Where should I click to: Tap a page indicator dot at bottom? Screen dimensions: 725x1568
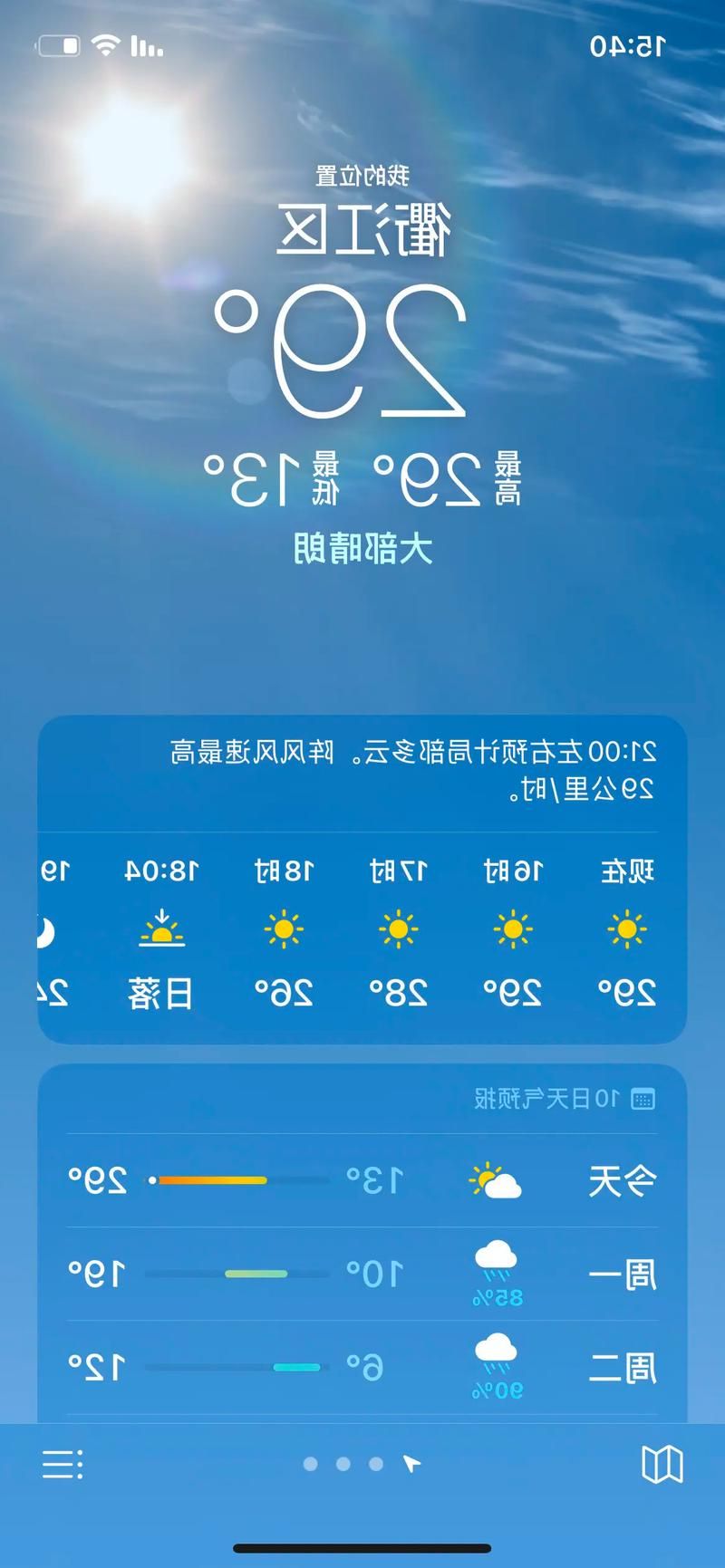343,1464
